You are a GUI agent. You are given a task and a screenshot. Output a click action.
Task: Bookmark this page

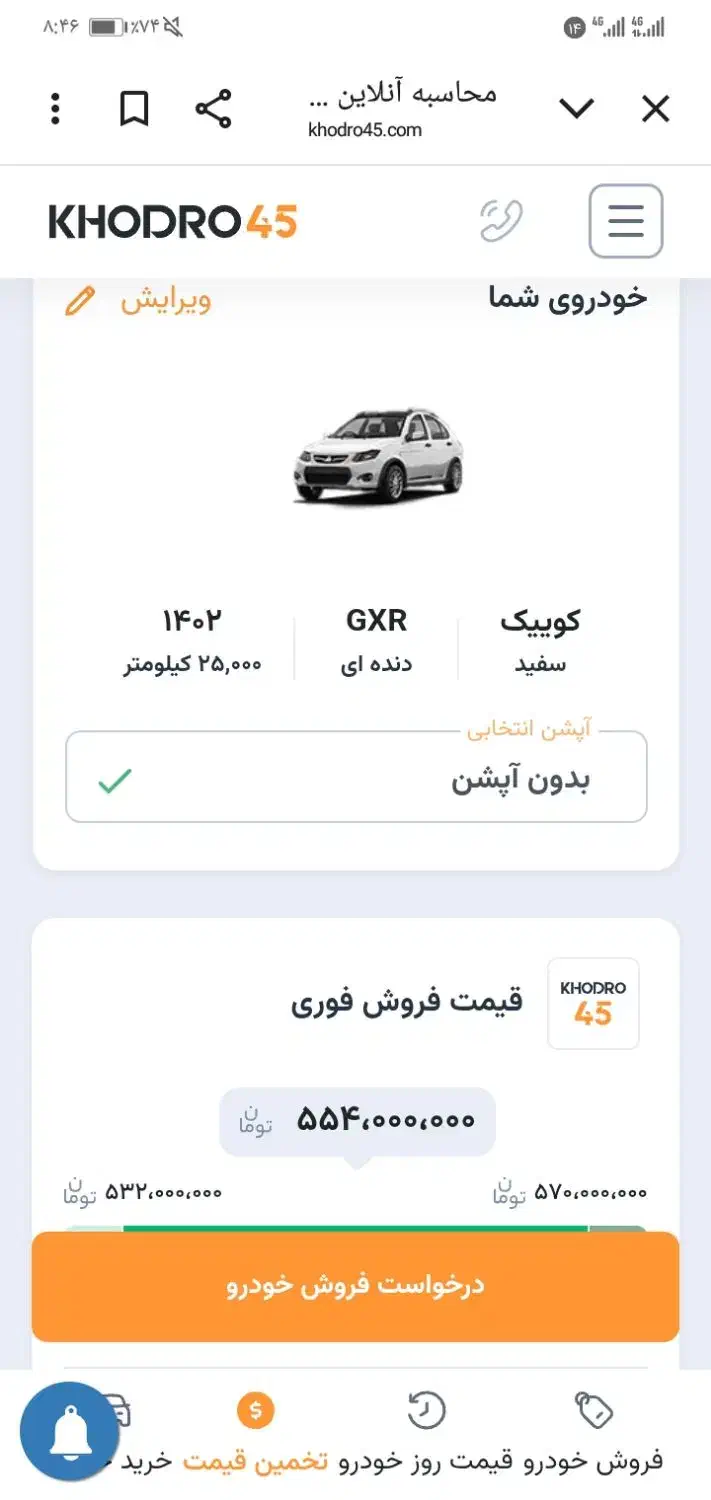134,109
